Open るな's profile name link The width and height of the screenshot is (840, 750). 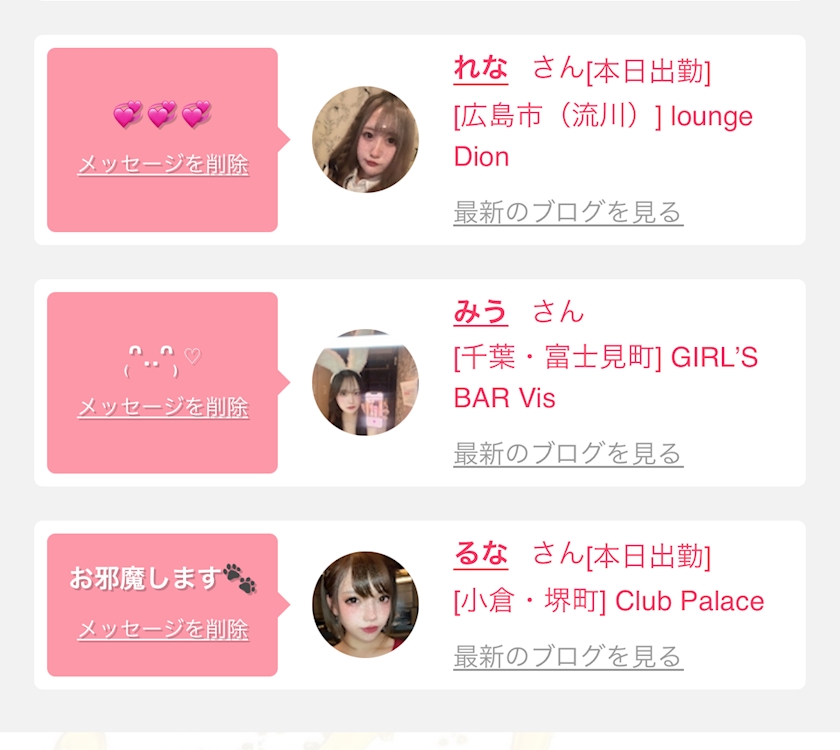tap(480, 554)
